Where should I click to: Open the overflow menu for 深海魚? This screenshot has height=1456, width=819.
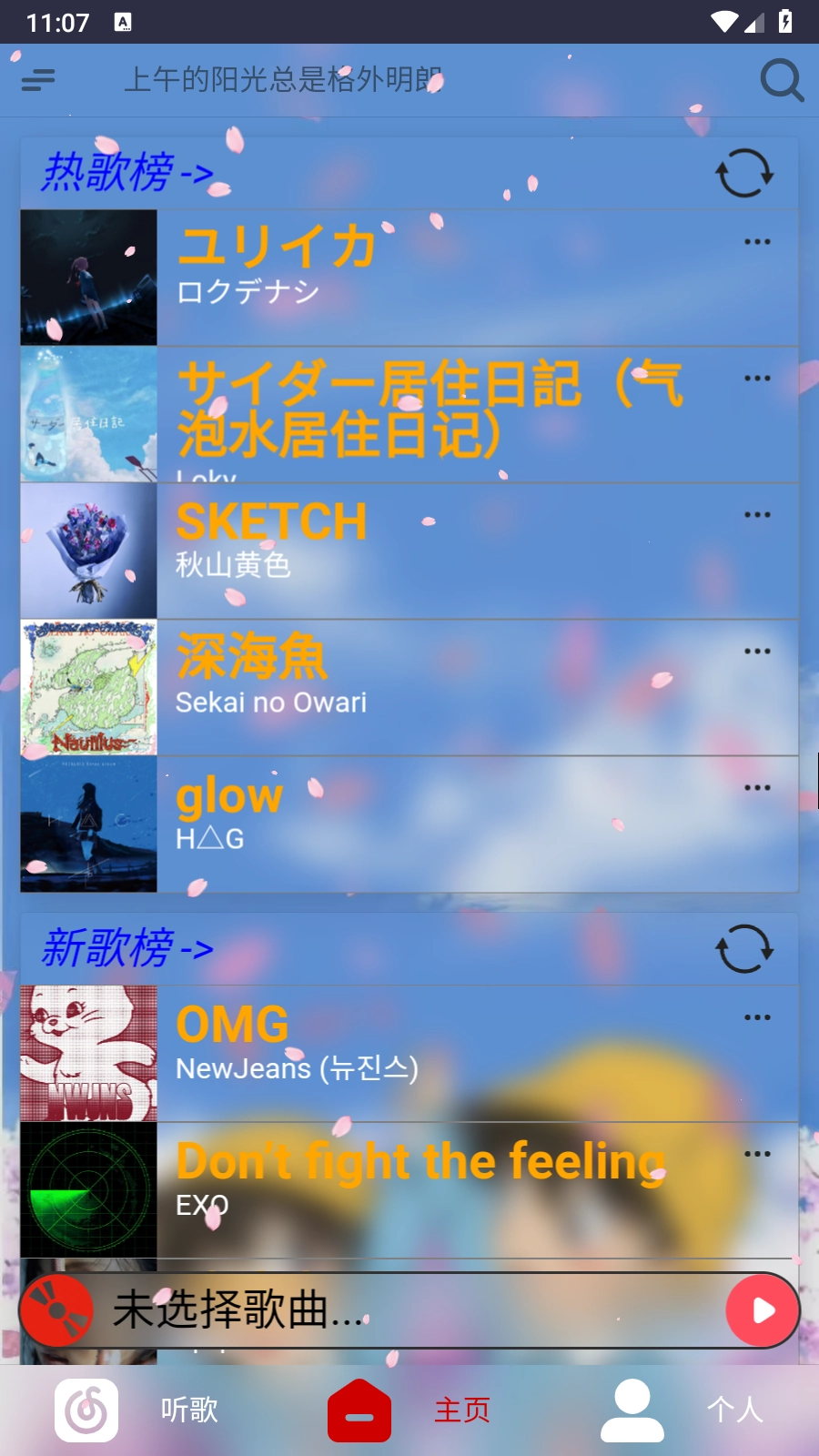tap(756, 650)
